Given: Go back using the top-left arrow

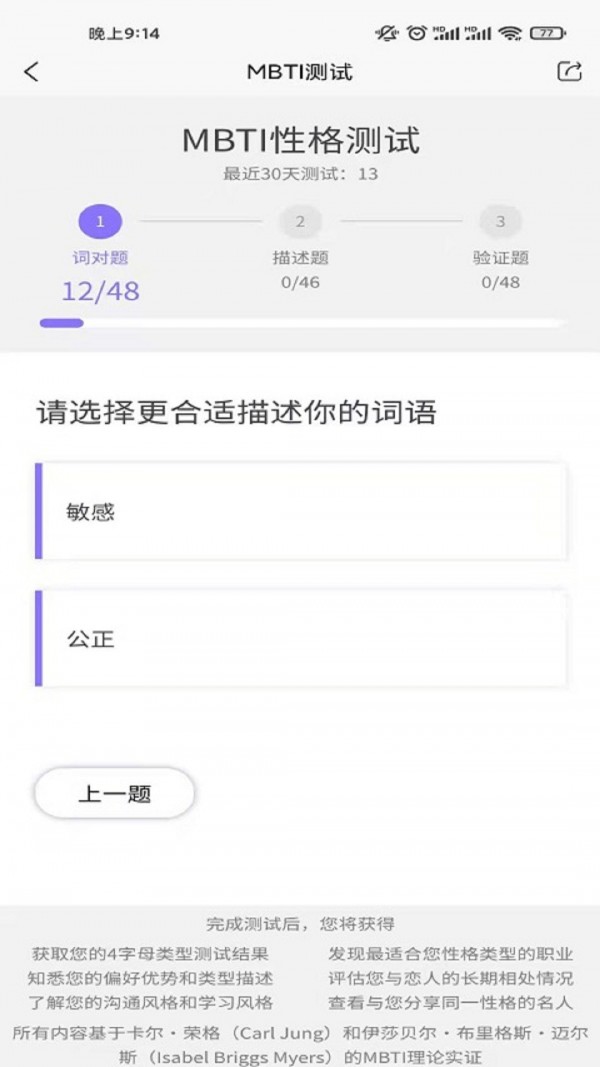Looking at the screenshot, I should point(32,72).
